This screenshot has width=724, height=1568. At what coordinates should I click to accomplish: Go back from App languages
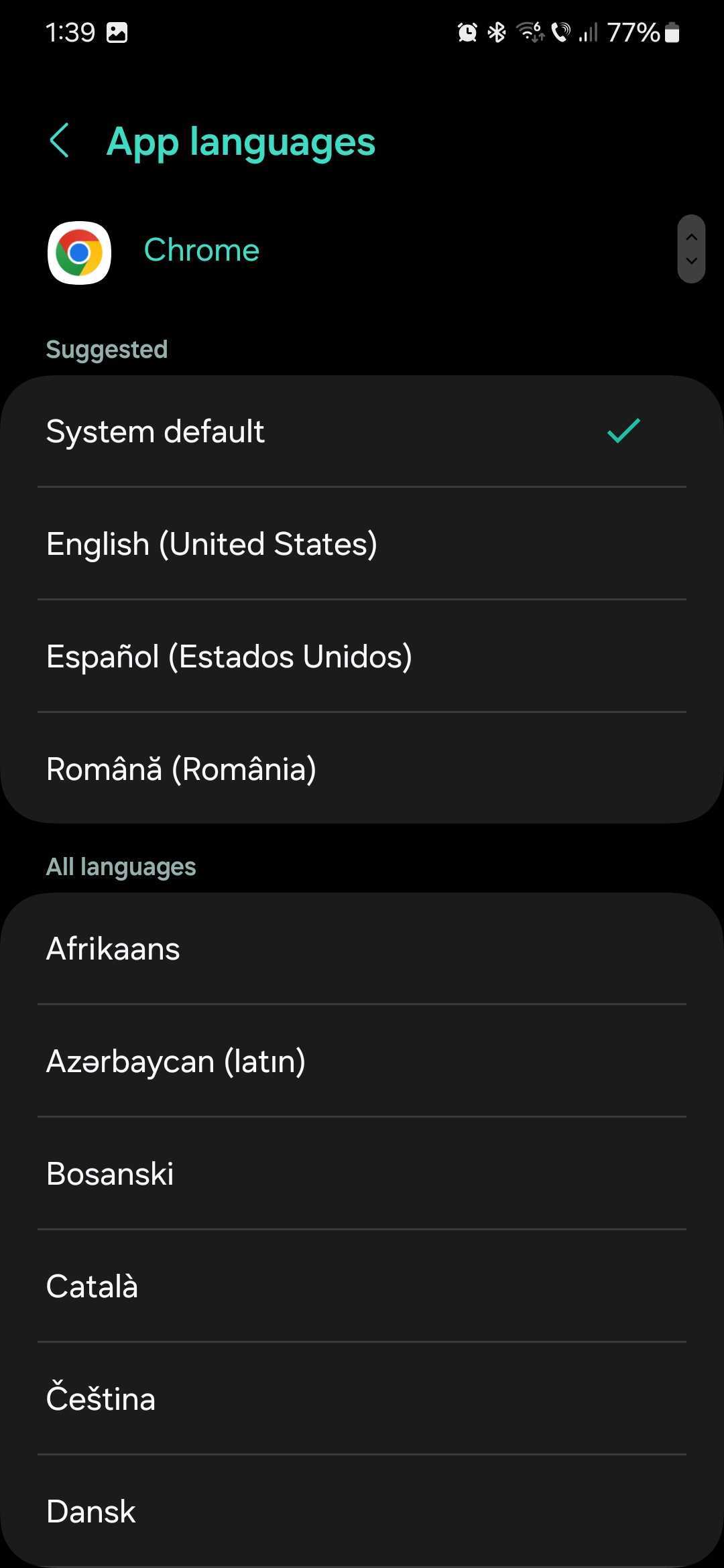click(x=59, y=141)
